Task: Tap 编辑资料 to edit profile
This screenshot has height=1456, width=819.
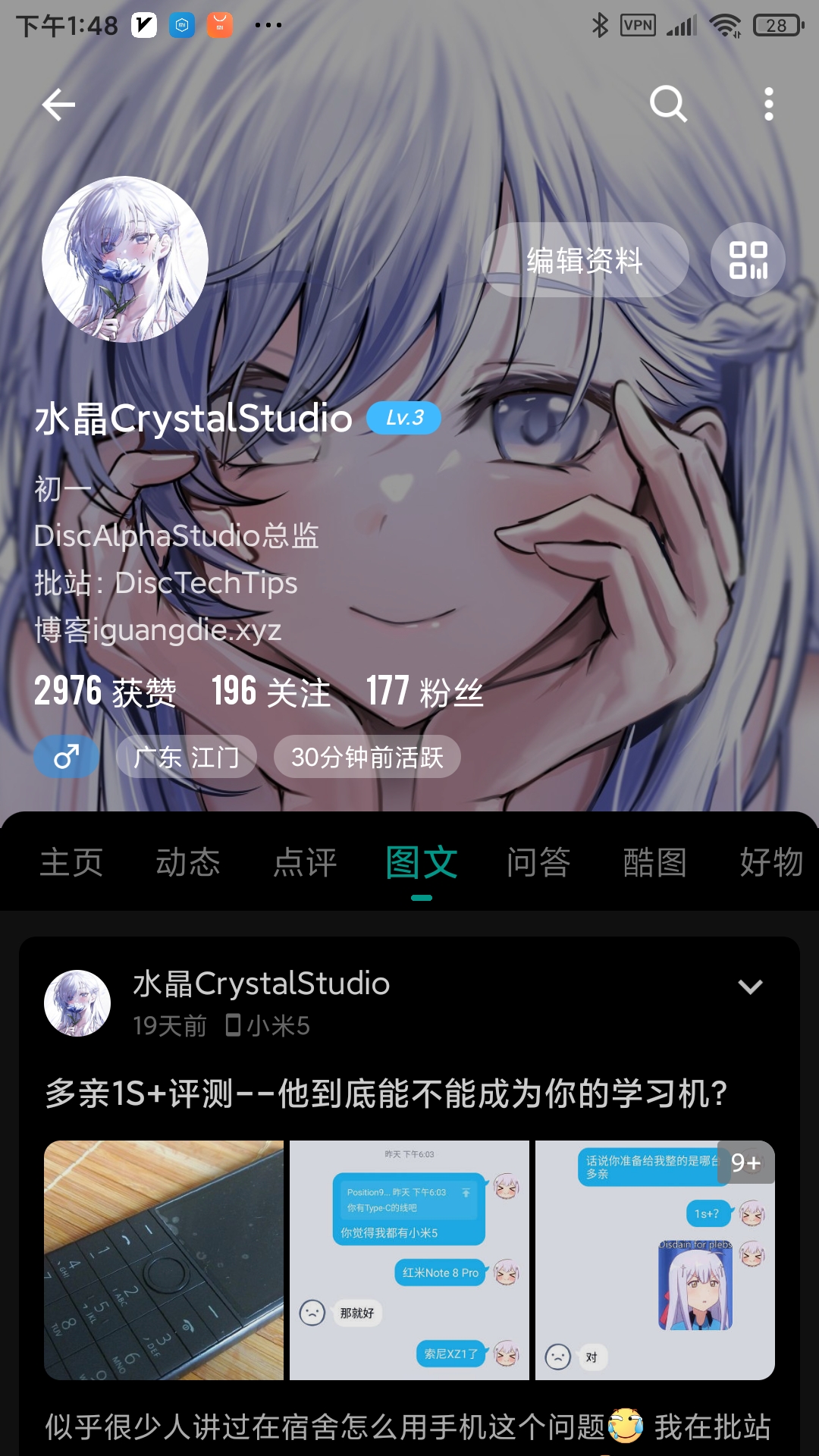Action: (585, 260)
